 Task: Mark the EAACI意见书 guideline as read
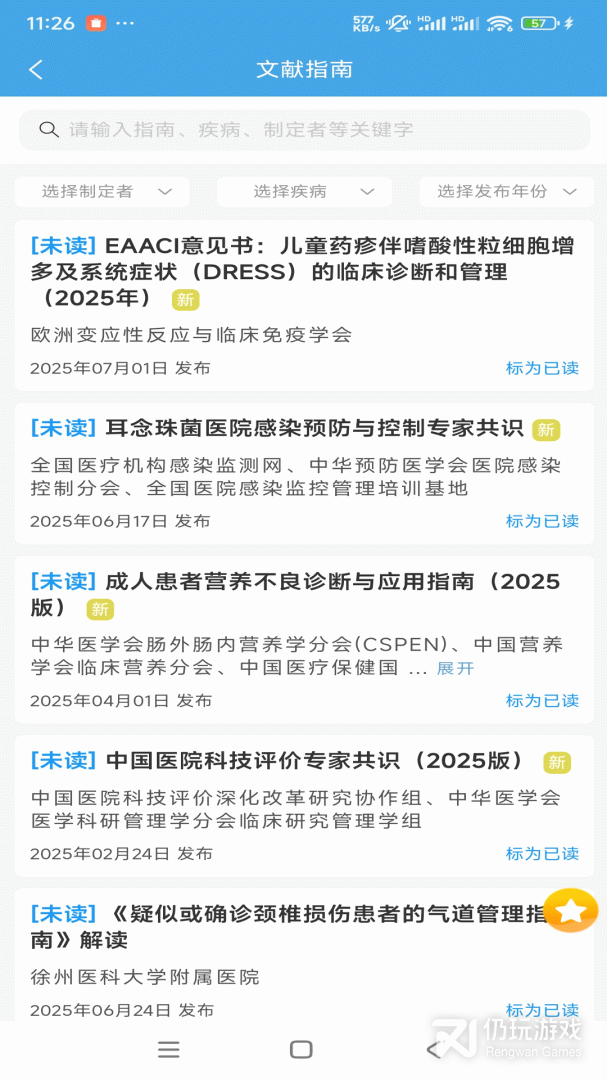tap(542, 368)
